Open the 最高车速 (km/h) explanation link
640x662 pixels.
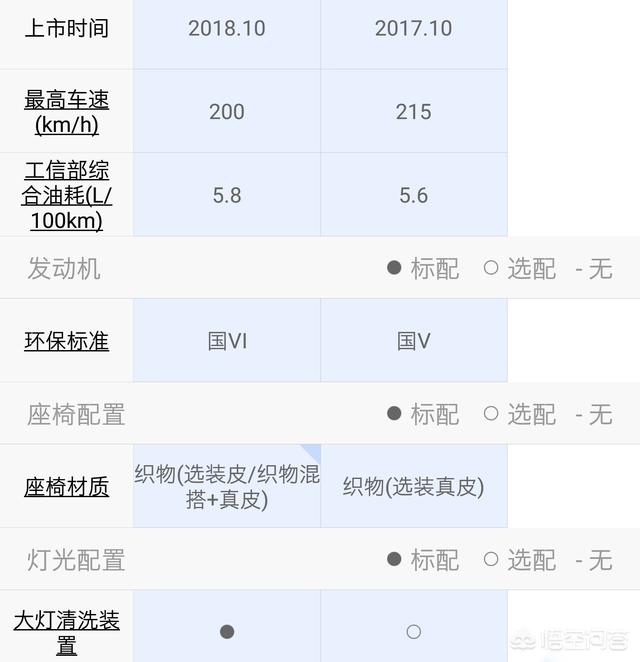click(66, 112)
